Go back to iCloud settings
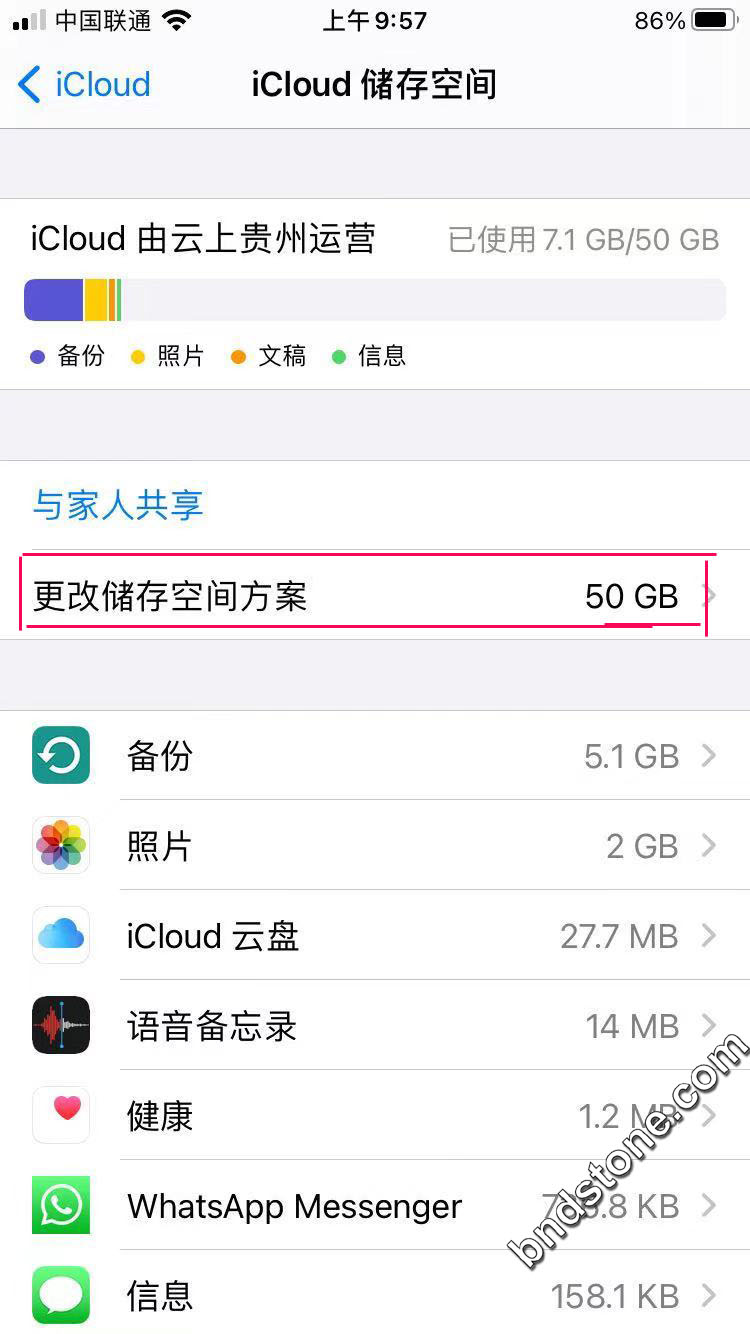The height and width of the screenshot is (1334, 750). tap(84, 85)
